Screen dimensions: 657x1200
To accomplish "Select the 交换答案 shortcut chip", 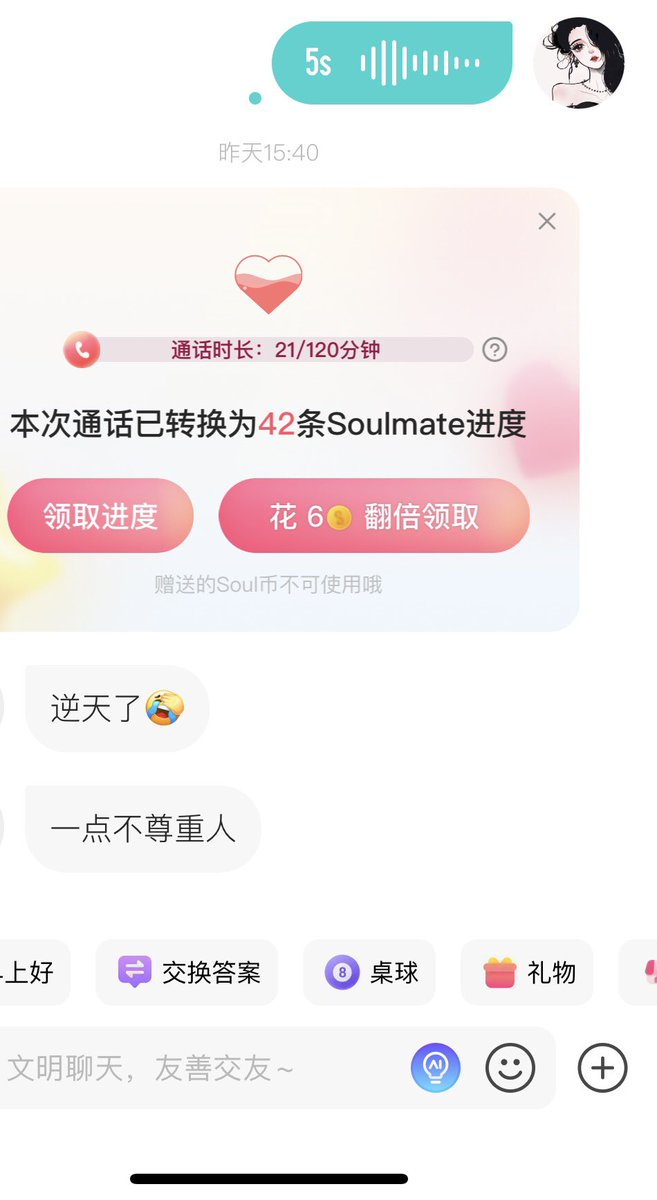I will 187,972.
